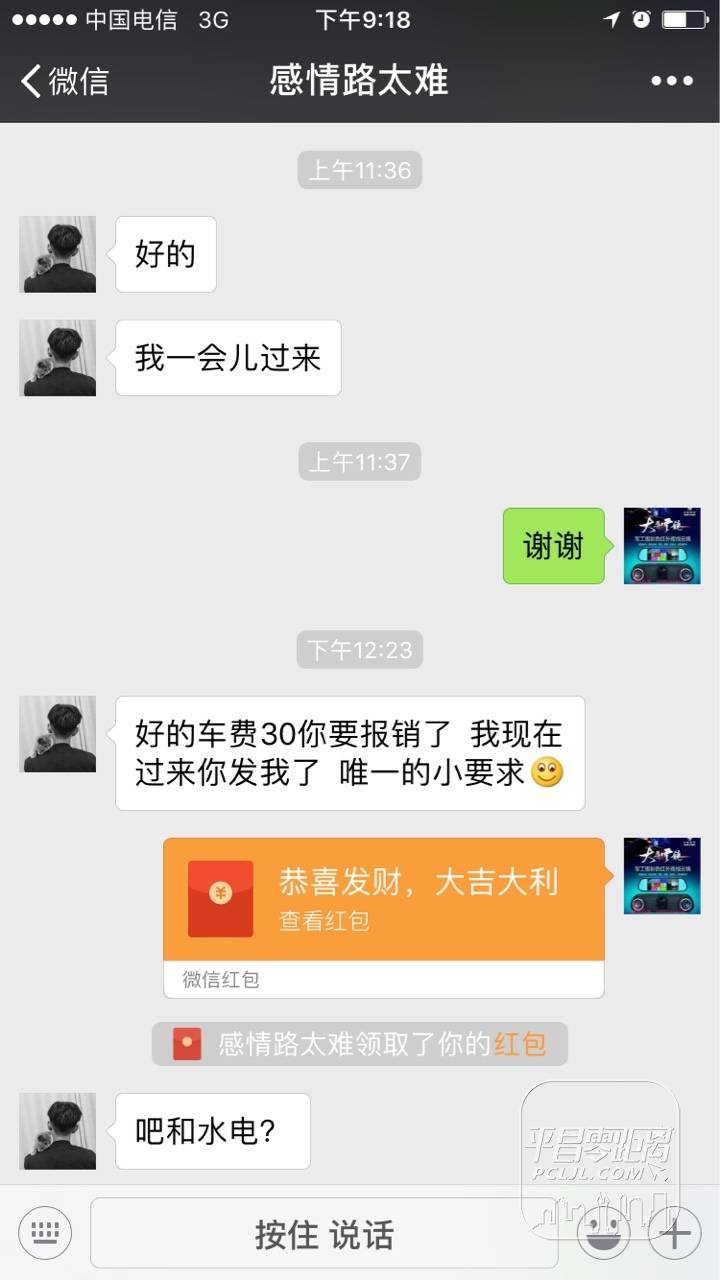This screenshot has width=720, height=1280.
Task: Open the emoji picker
Action: (x=604, y=1233)
